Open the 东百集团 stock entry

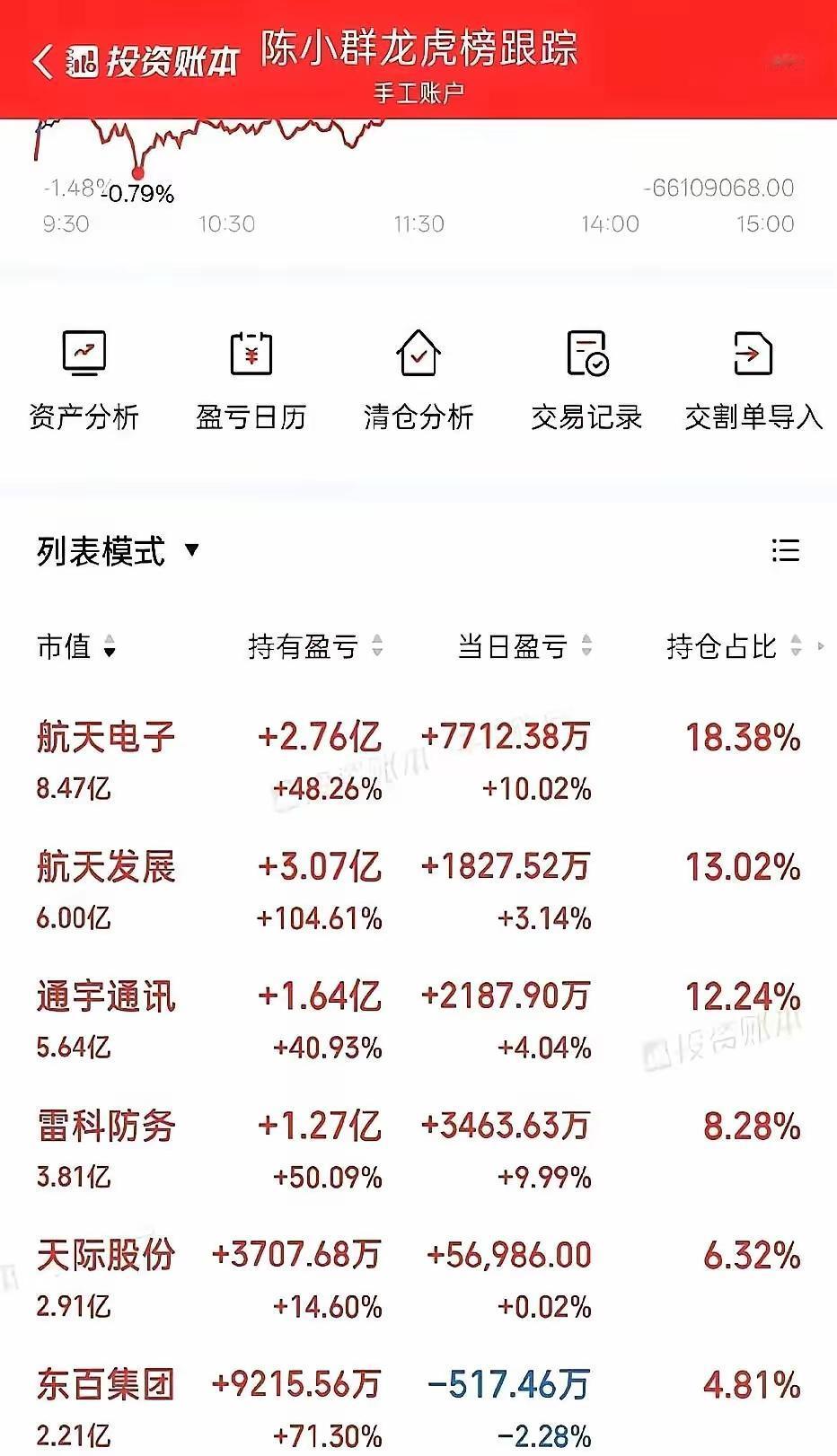101,1386
